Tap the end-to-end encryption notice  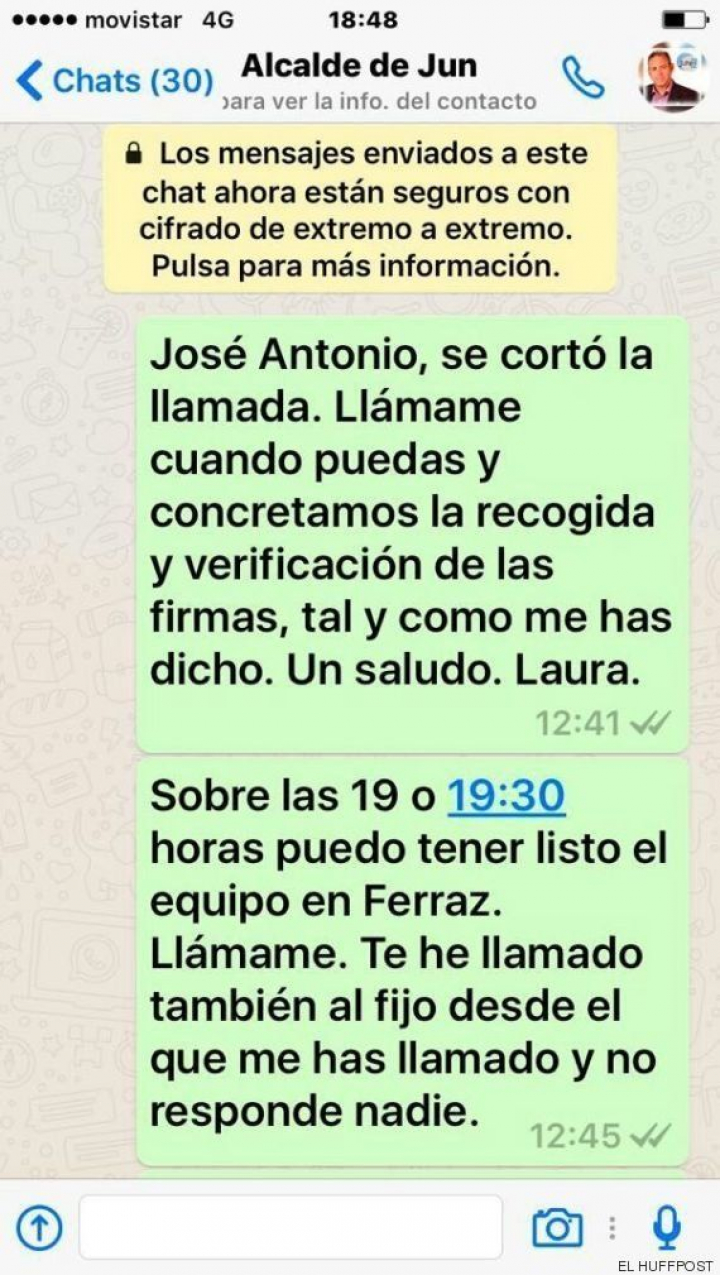coord(360,211)
